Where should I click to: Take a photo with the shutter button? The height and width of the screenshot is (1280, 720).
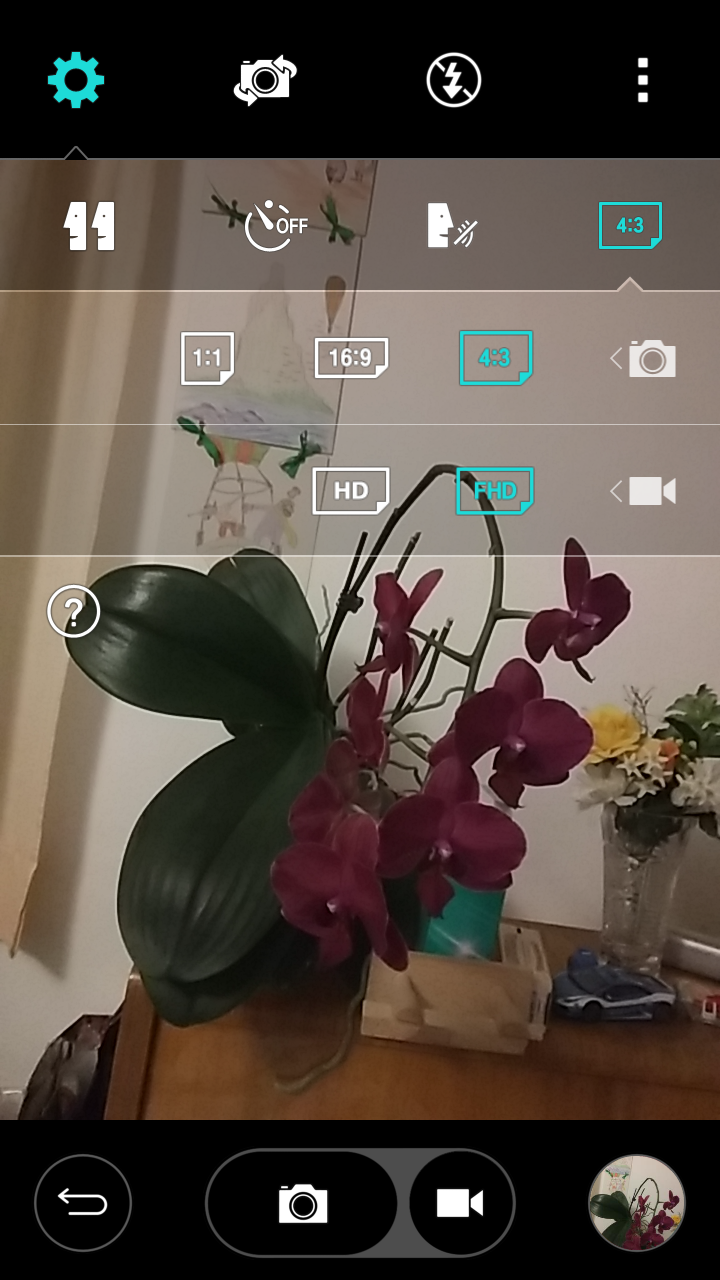click(x=303, y=1203)
